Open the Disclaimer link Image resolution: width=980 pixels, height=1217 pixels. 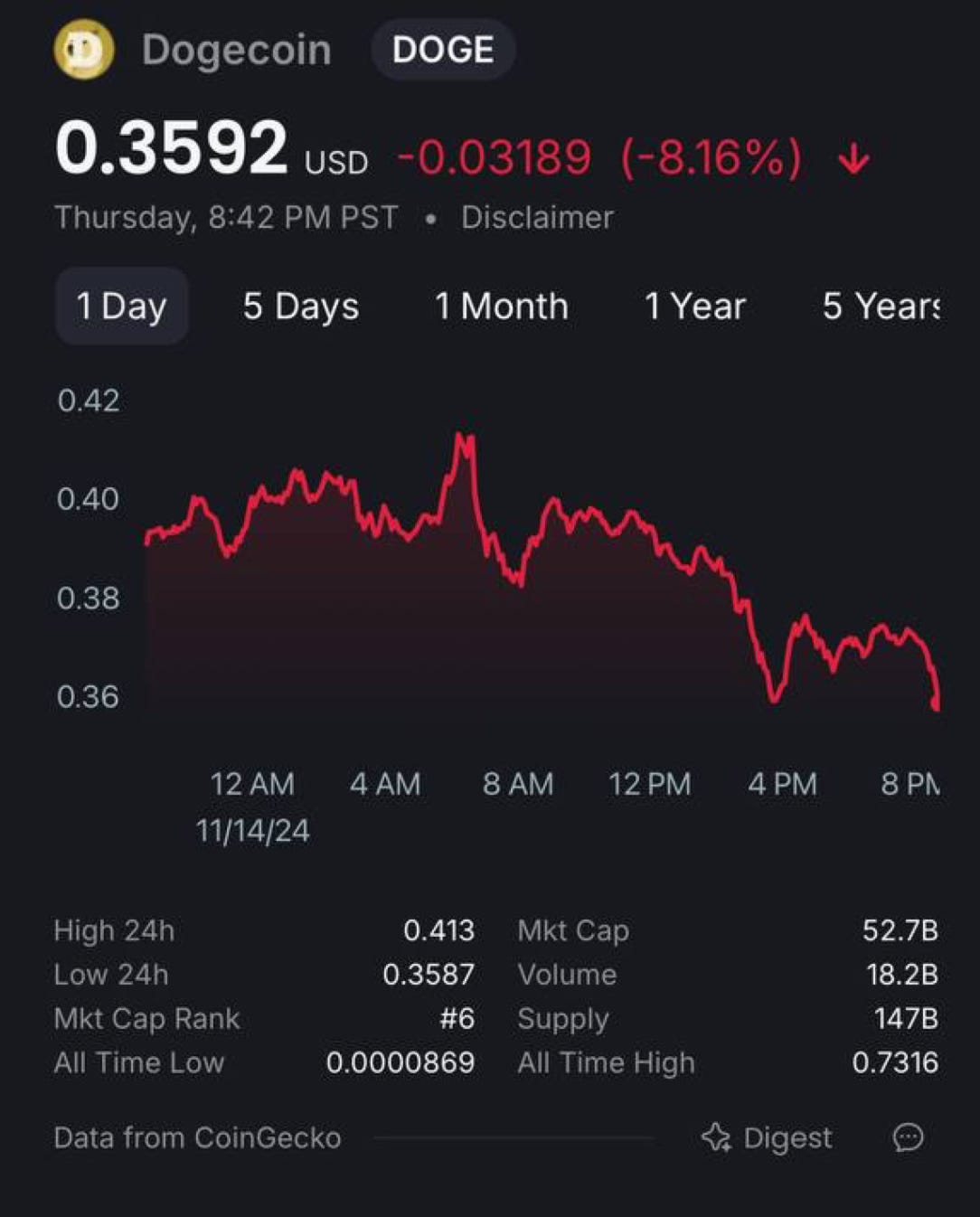pyautogui.click(x=537, y=218)
